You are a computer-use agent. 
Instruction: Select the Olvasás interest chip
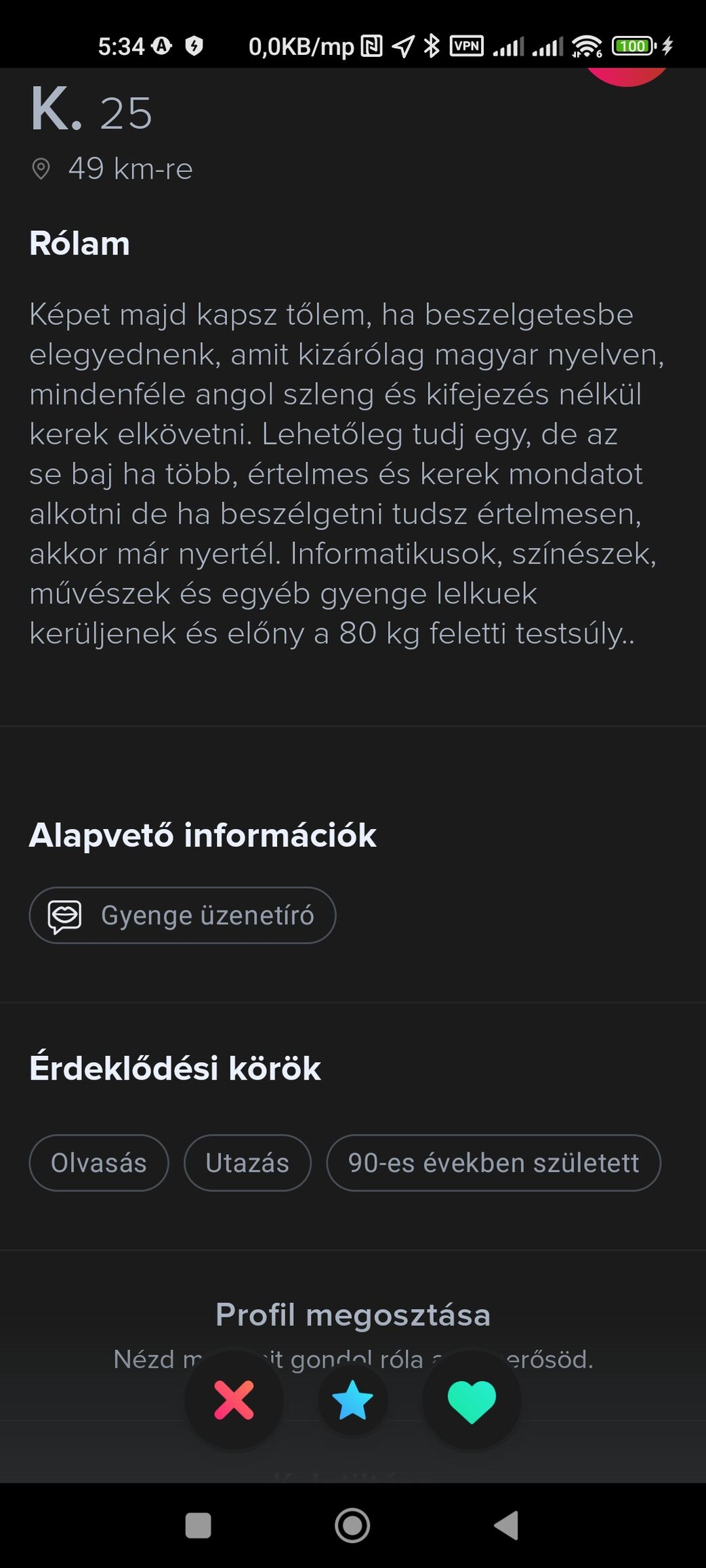pyautogui.click(x=99, y=1162)
